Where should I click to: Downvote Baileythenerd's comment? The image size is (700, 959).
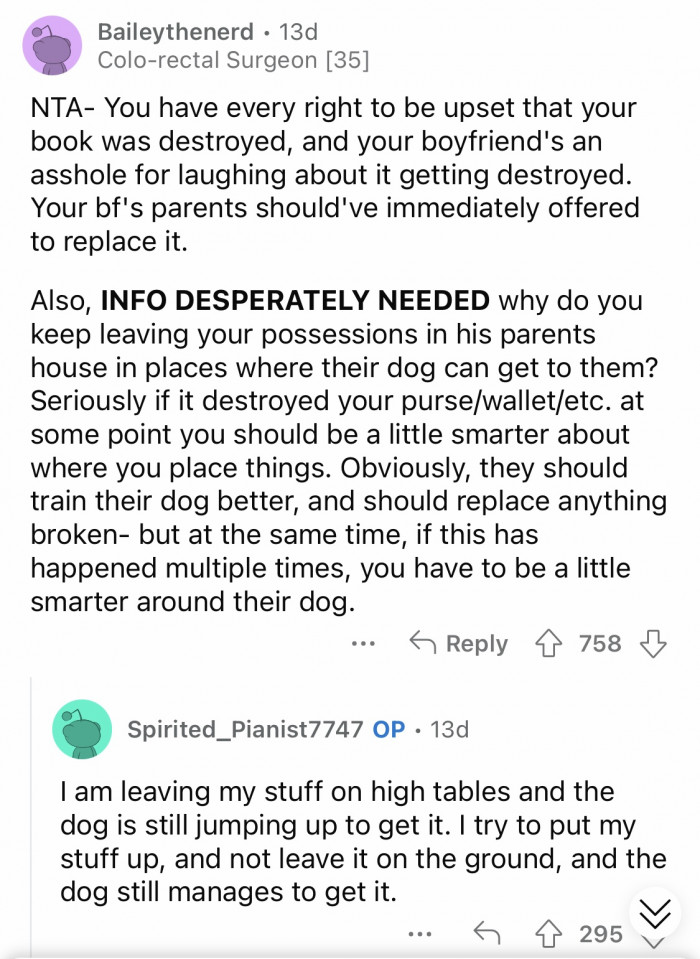tap(652, 644)
